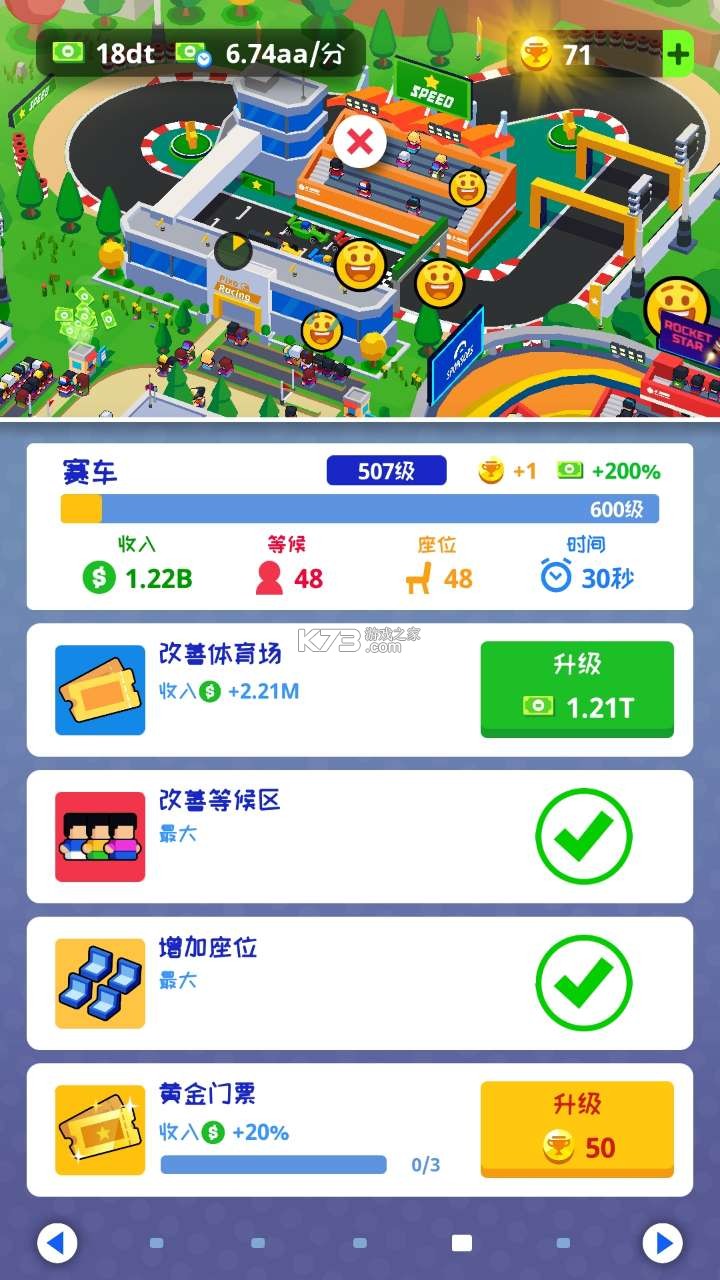Close the stadium view with the X button
The image size is (720, 1280).
coord(360,143)
